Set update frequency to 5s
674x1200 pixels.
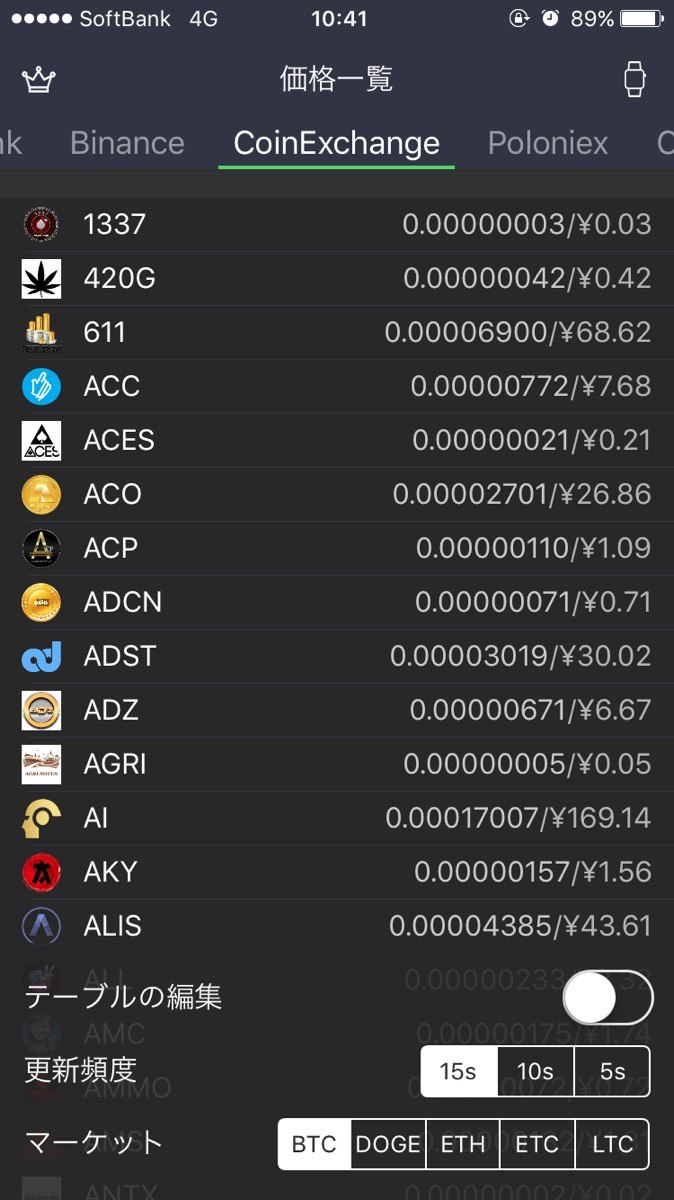point(612,1072)
